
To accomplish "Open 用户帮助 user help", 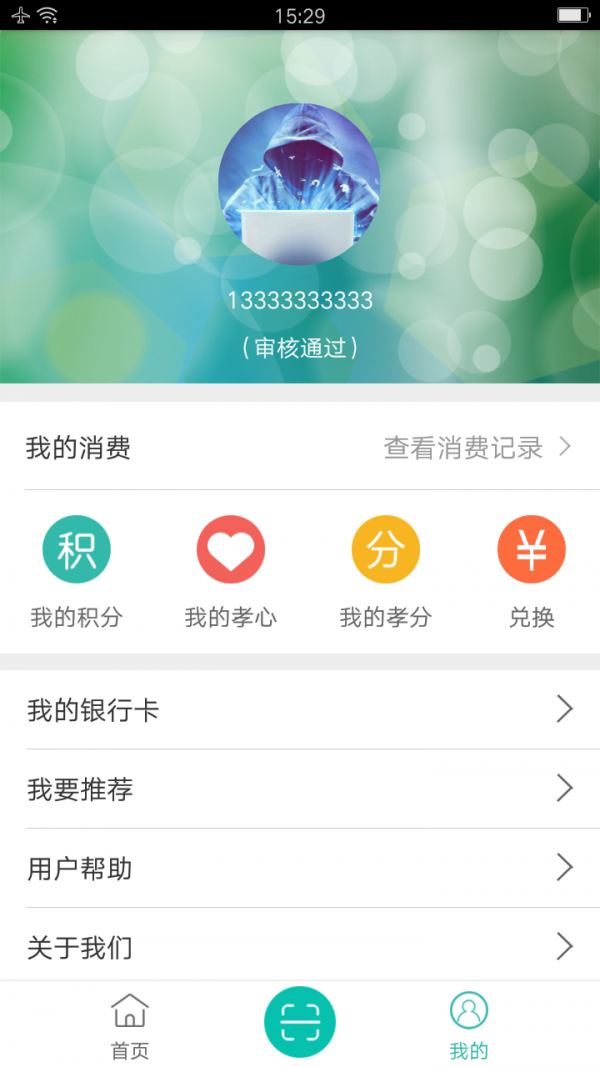I will [x=300, y=869].
